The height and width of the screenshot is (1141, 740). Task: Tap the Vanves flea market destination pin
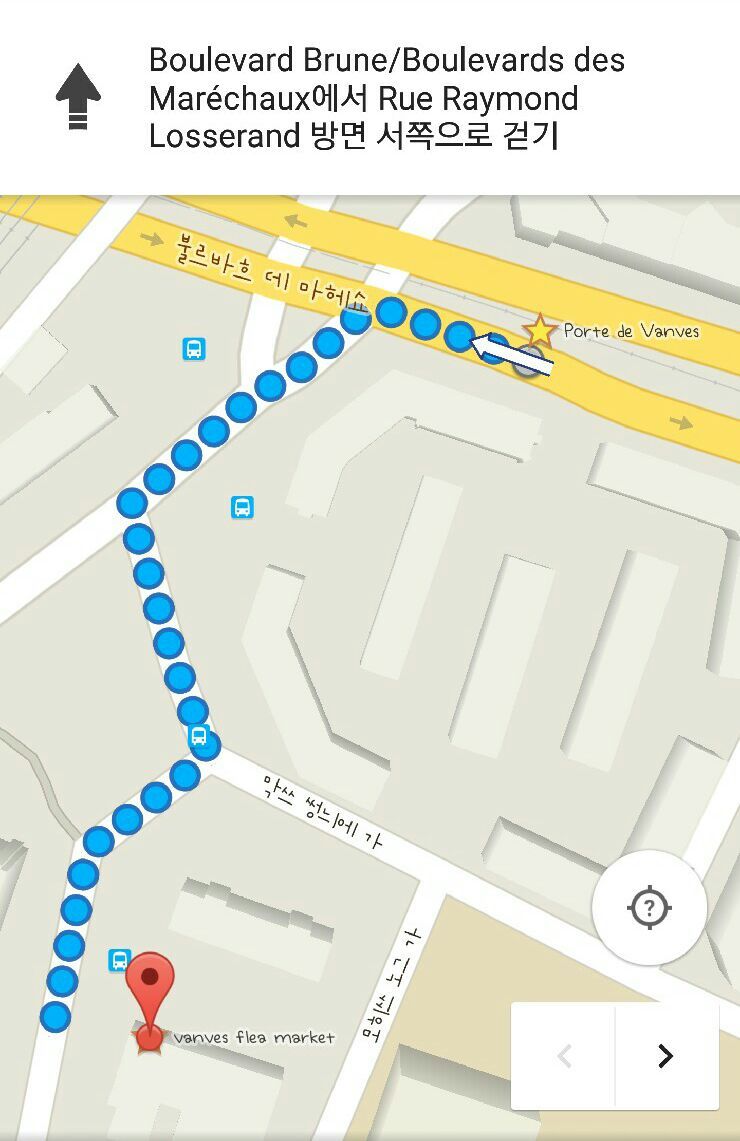150,990
